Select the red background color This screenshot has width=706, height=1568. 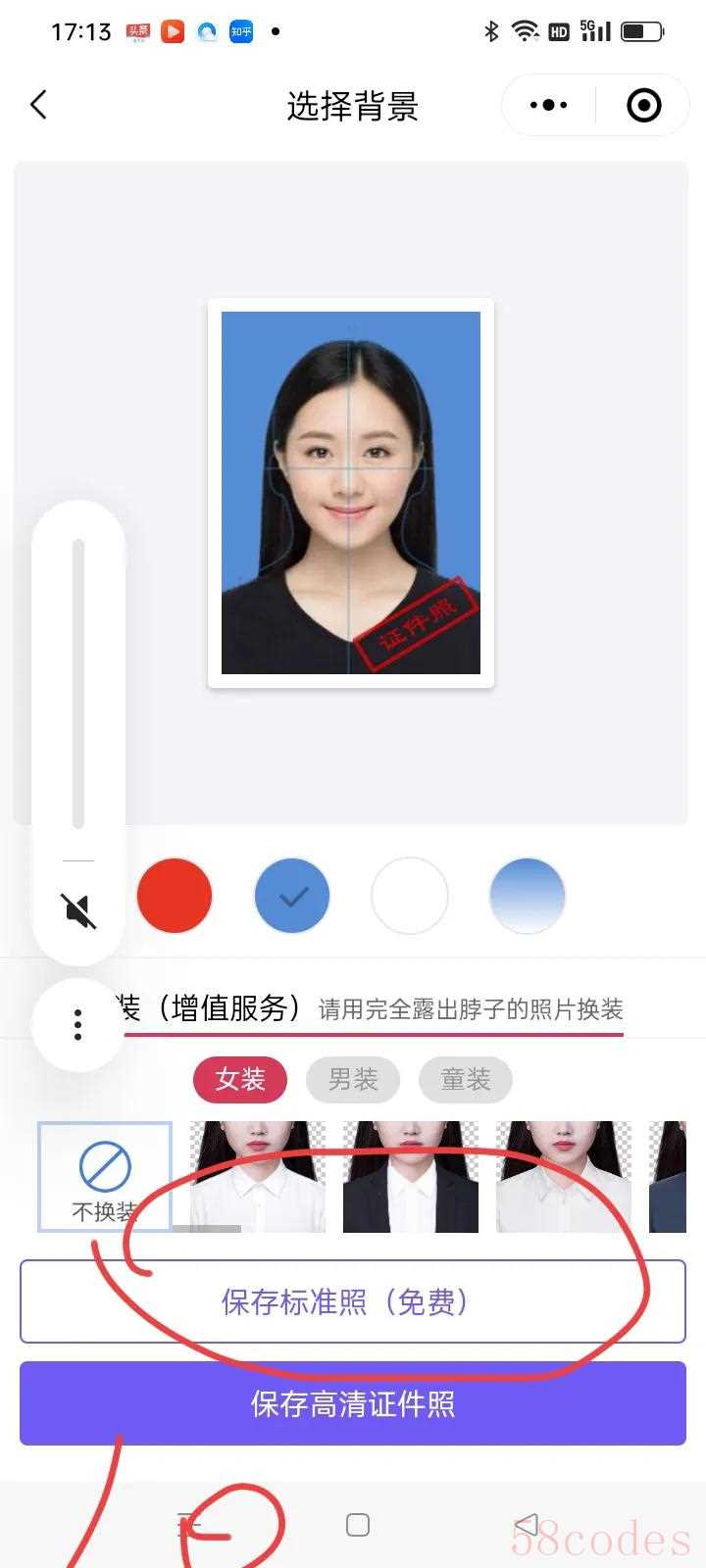[x=175, y=896]
